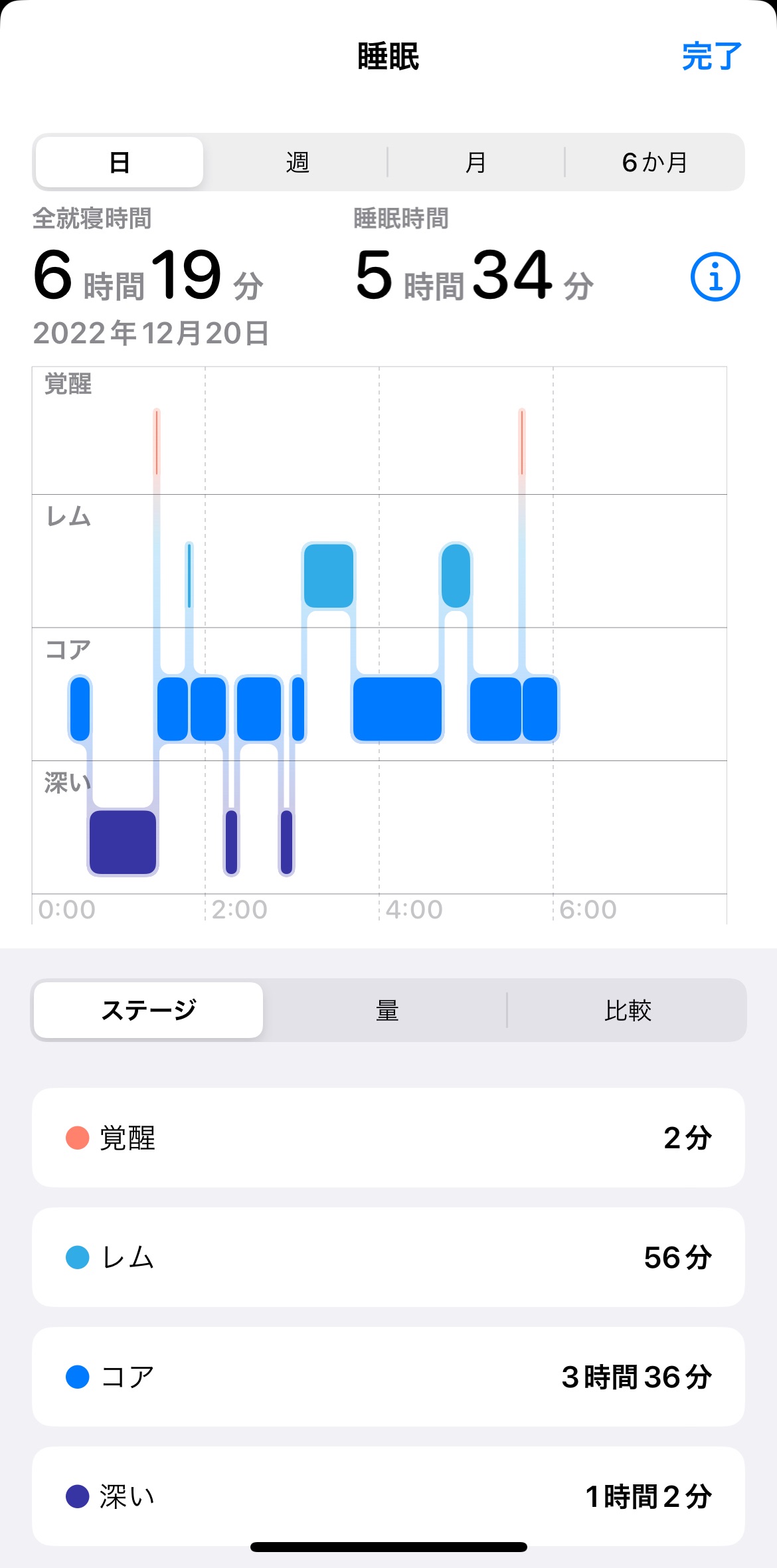
Task: Highlight the 覚醒 stage row
Action: 388,1138
